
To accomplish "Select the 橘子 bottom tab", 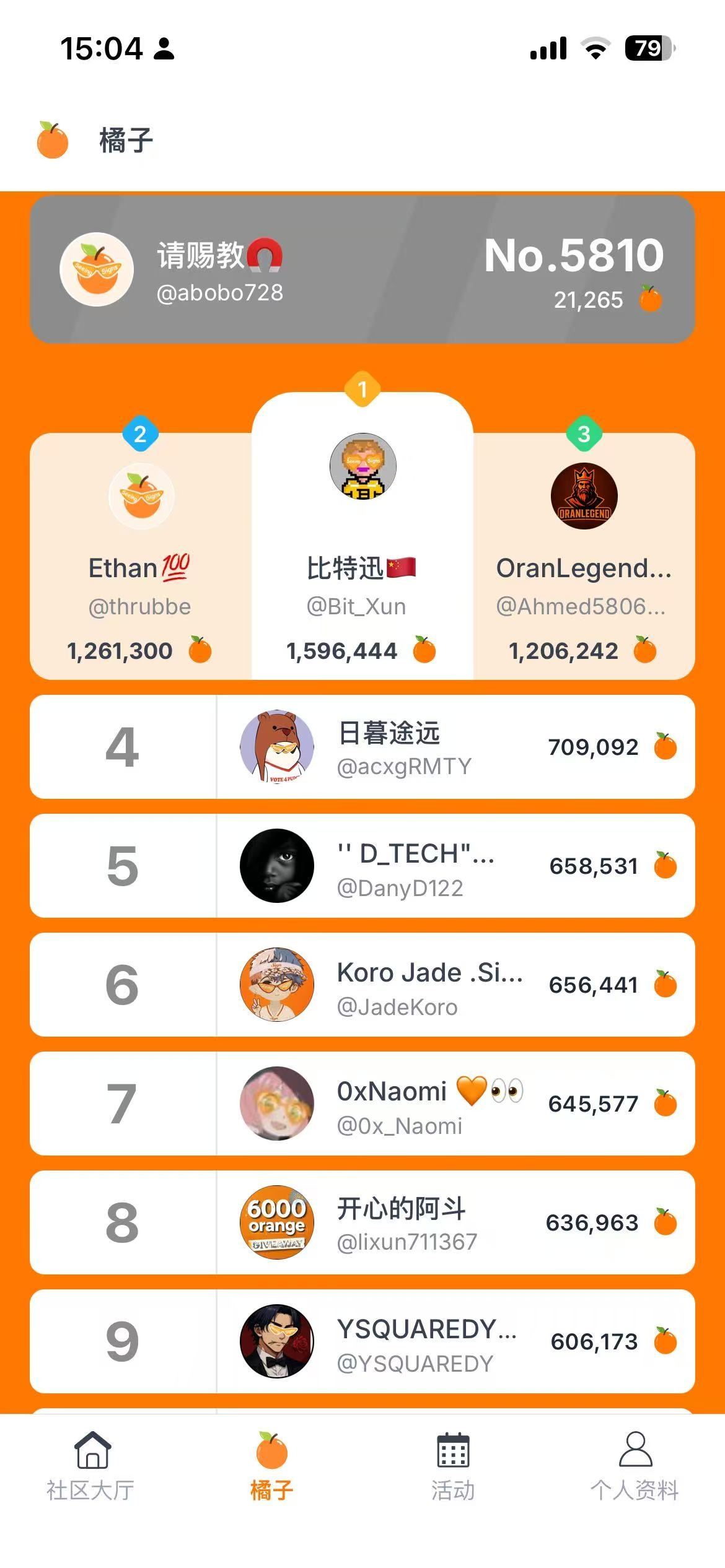I will point(271,1466).
